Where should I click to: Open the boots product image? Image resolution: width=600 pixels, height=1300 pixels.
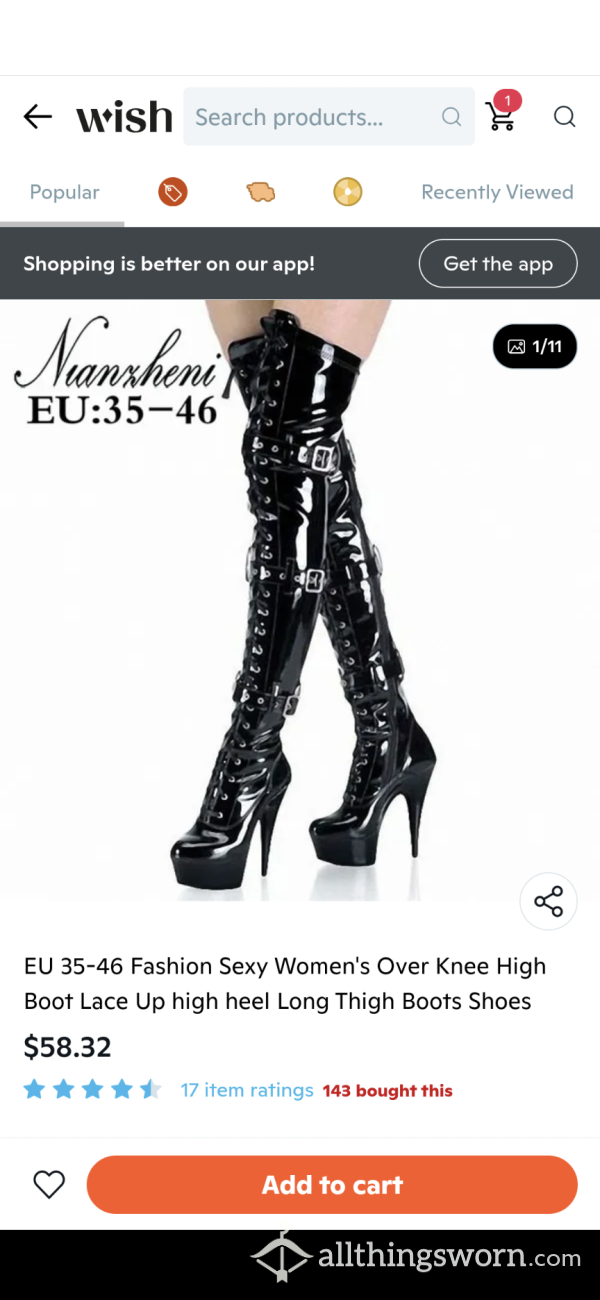pyautogui.click(x=300, y=600)
